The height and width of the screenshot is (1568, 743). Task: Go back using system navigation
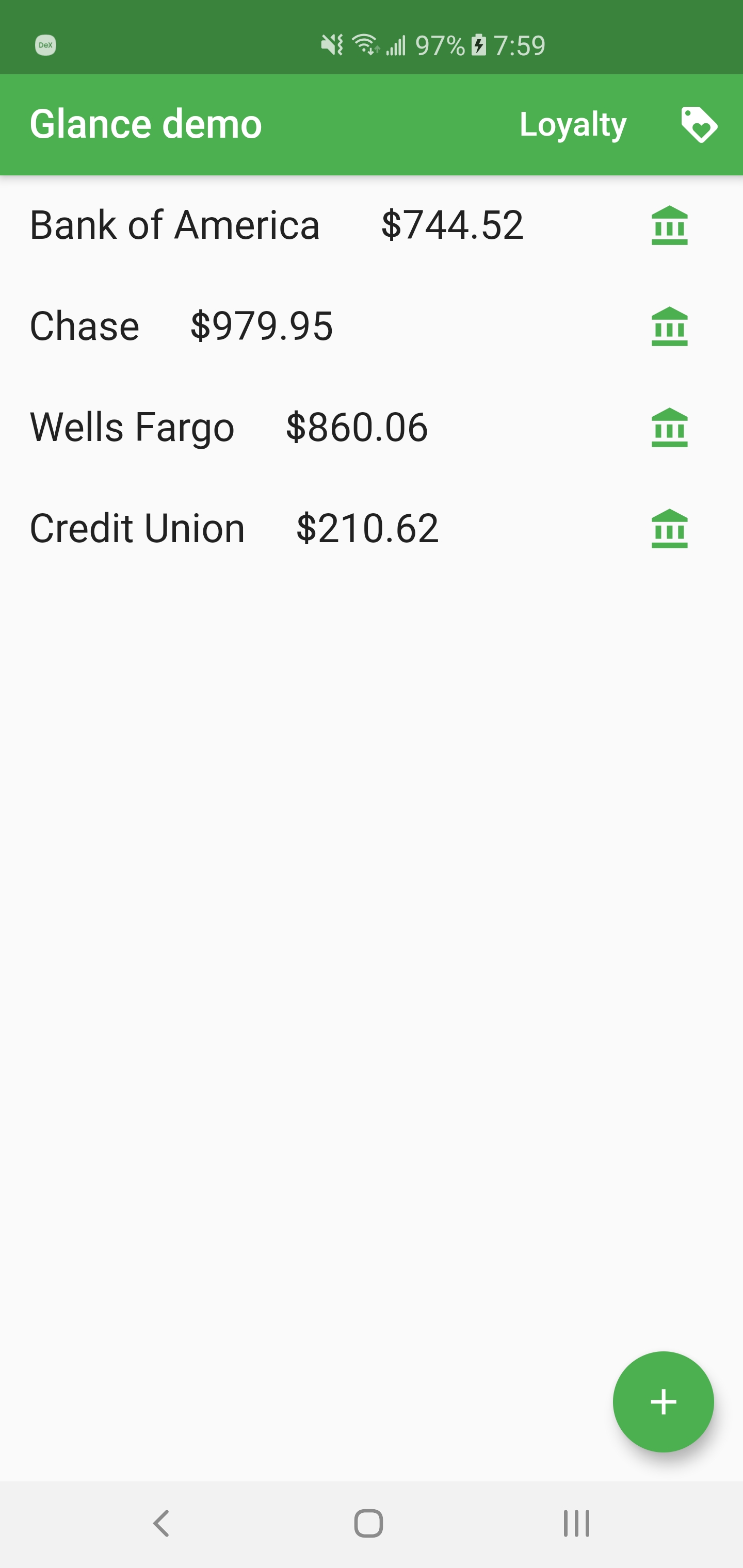161,1524
